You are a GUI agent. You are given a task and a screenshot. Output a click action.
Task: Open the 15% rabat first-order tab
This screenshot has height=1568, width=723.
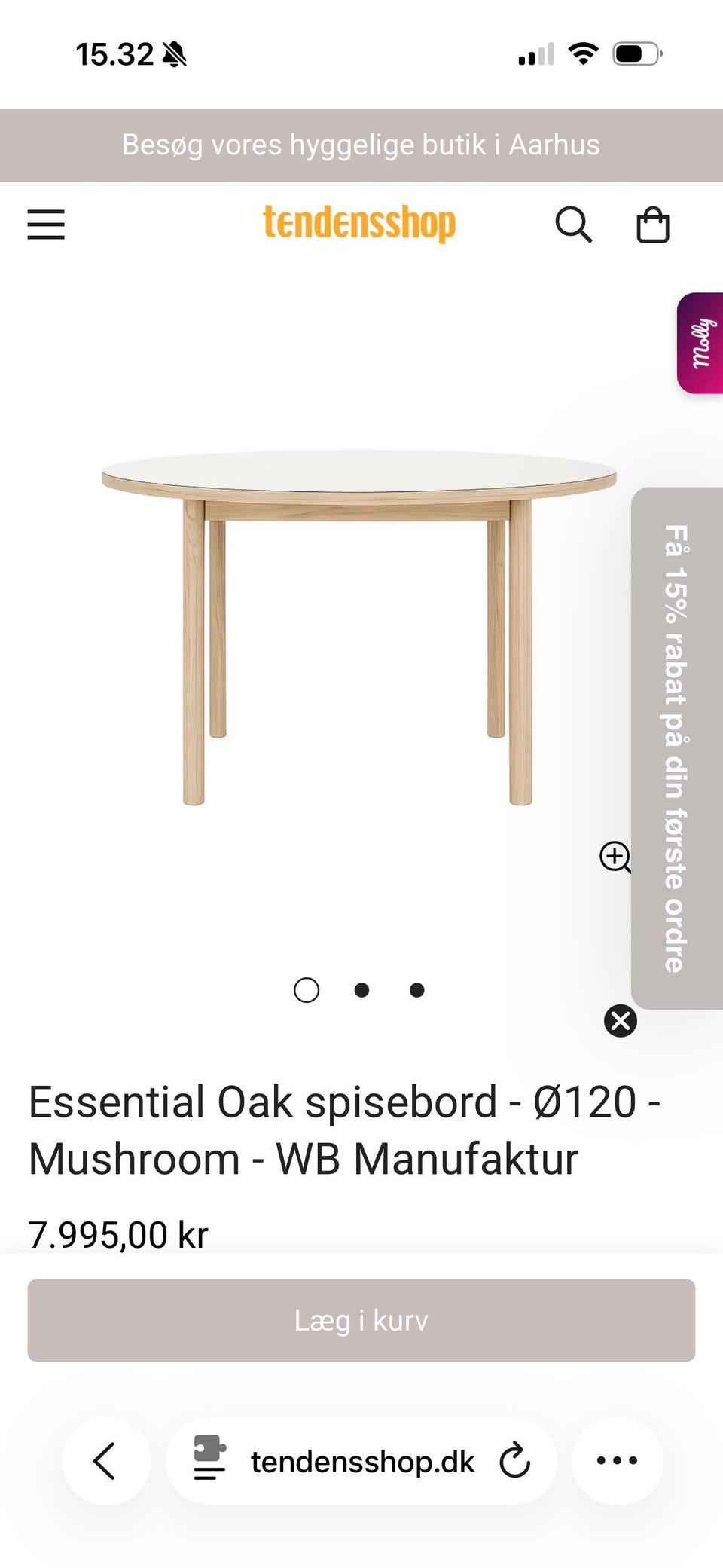[x=676, y=747]
